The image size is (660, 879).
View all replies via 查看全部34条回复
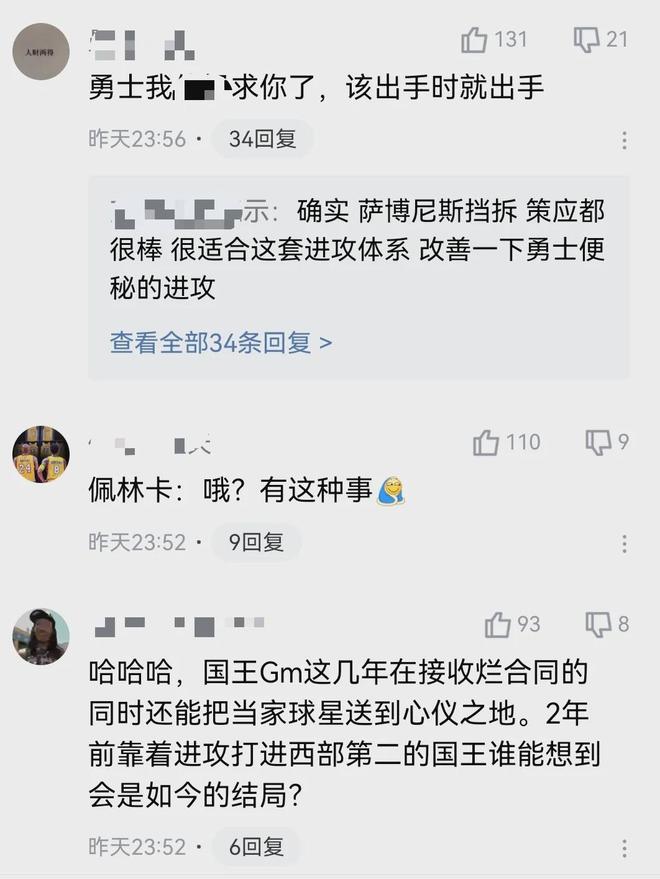221,343
